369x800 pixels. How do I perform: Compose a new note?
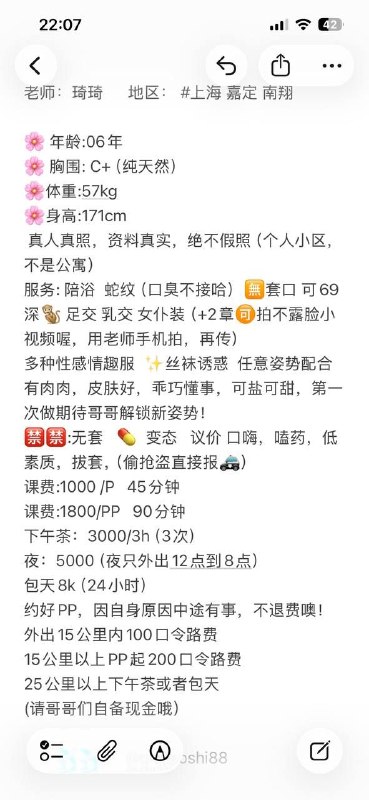320,751
